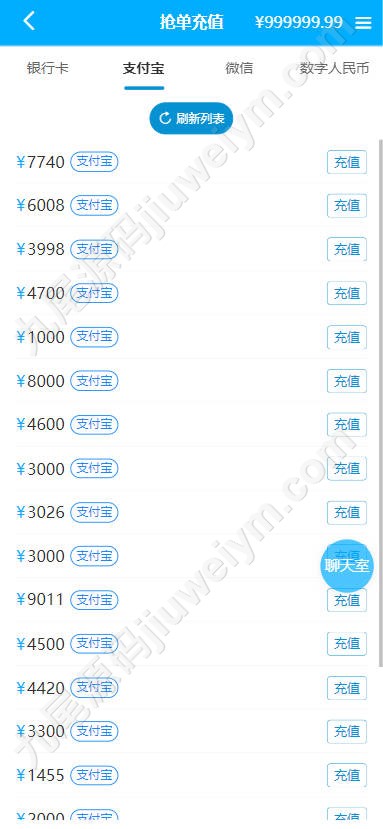Switch to the 微信 tab
The height and width of the screenshot is (829, 383).
tap(239, 68)
